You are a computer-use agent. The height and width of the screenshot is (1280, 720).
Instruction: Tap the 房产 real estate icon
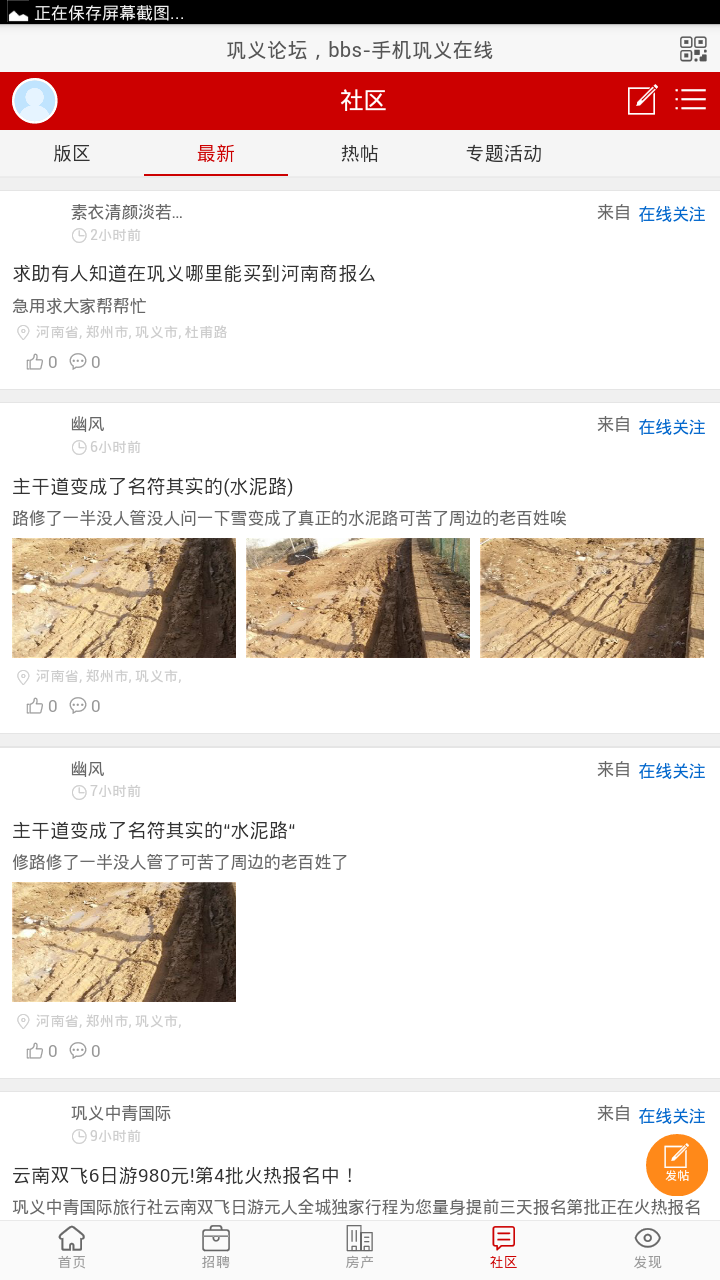(x=359, y=1247)
